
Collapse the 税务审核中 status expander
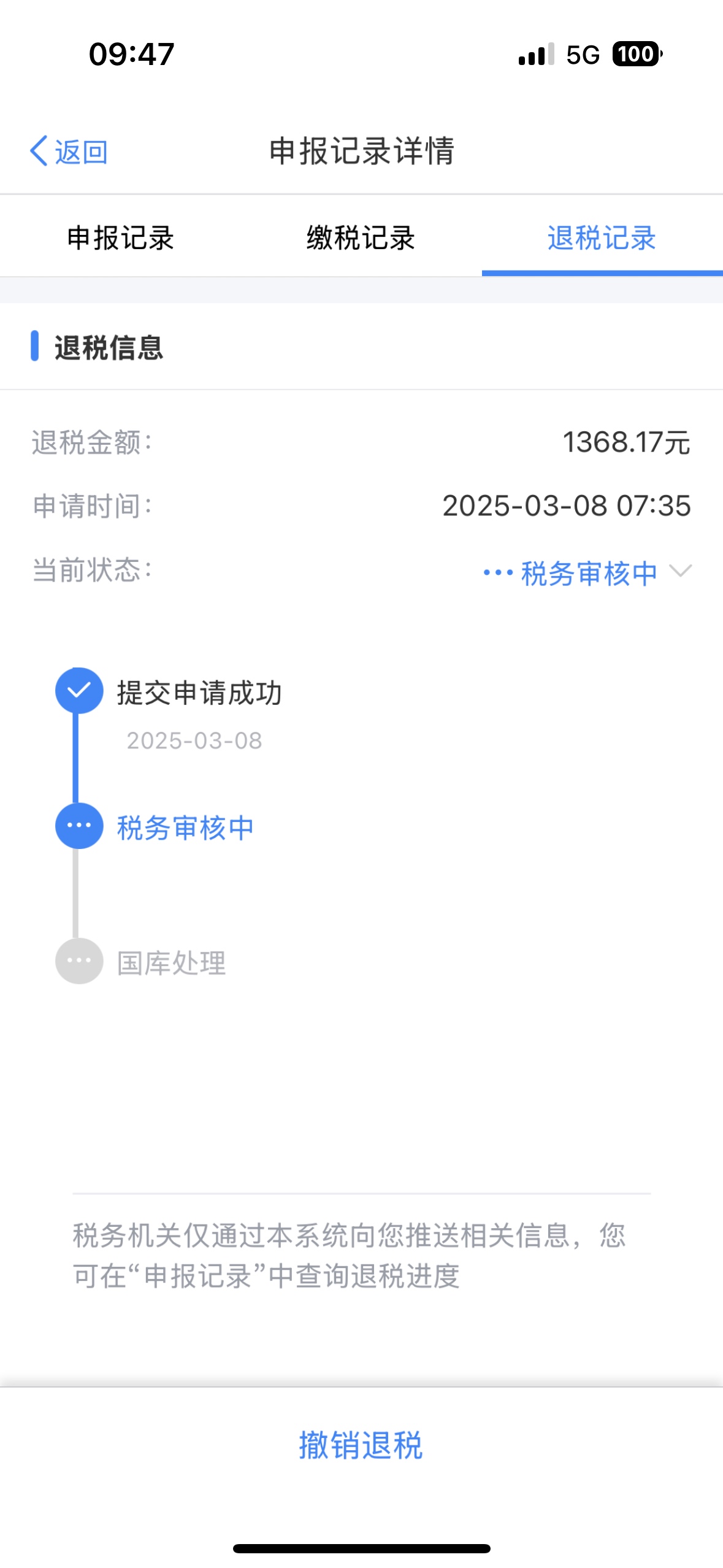[587, 572]
